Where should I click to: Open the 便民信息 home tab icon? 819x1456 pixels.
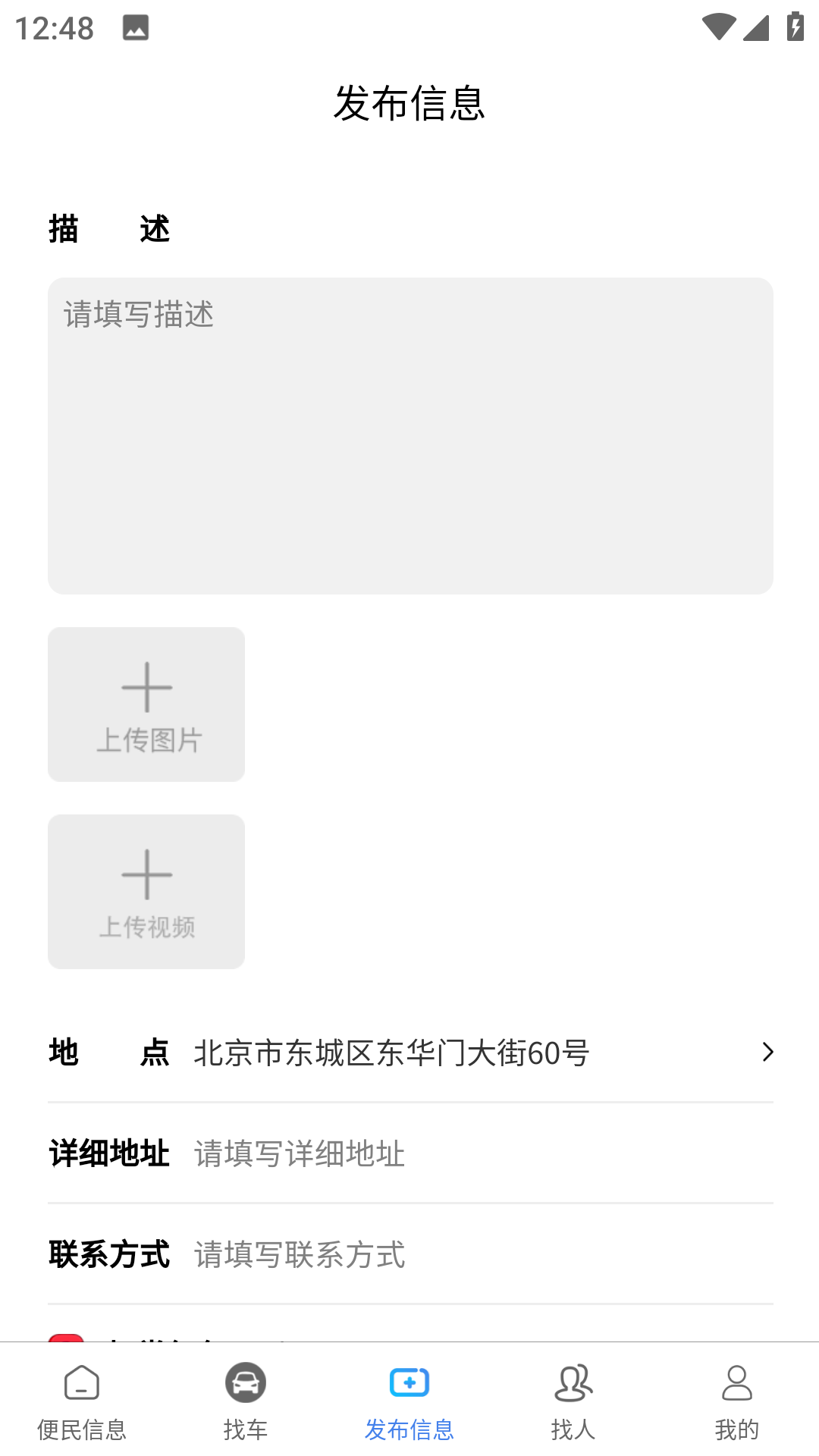[x=81, y=1382]
